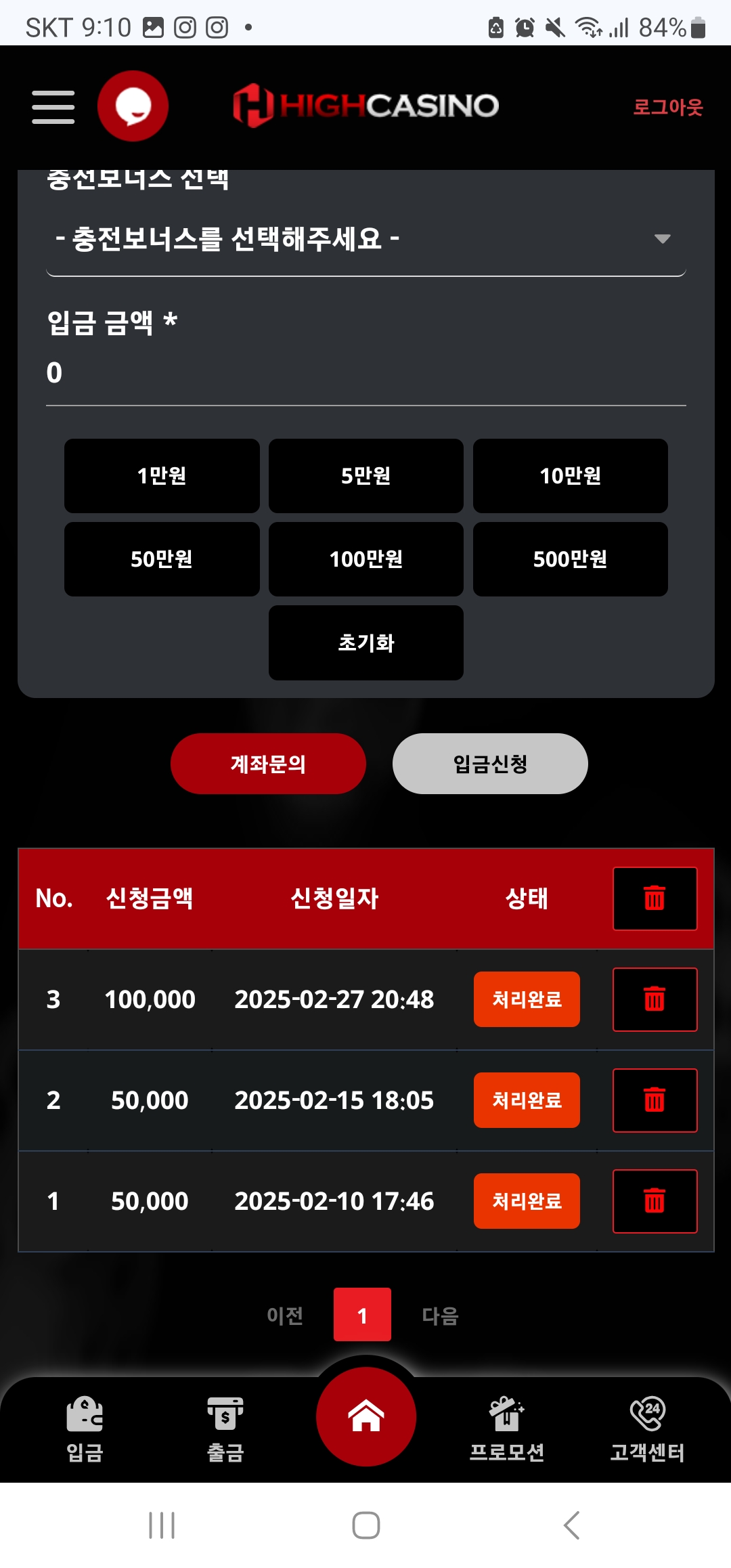Reset amount with 초기화 button
Viewport: 731px width, 1568px height.
click(x=365, y=643)
